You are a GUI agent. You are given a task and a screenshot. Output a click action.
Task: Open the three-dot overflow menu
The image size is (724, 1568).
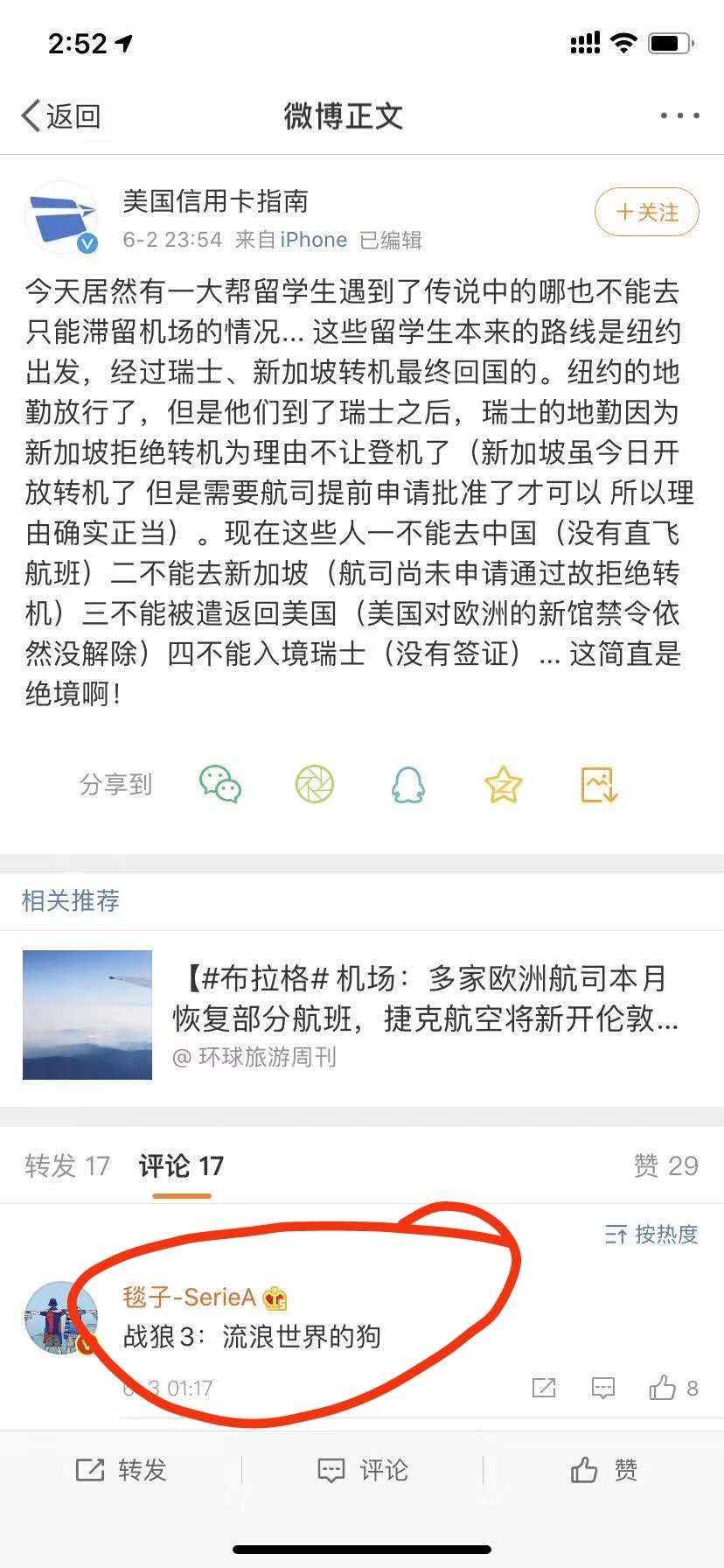coord(679,115)
